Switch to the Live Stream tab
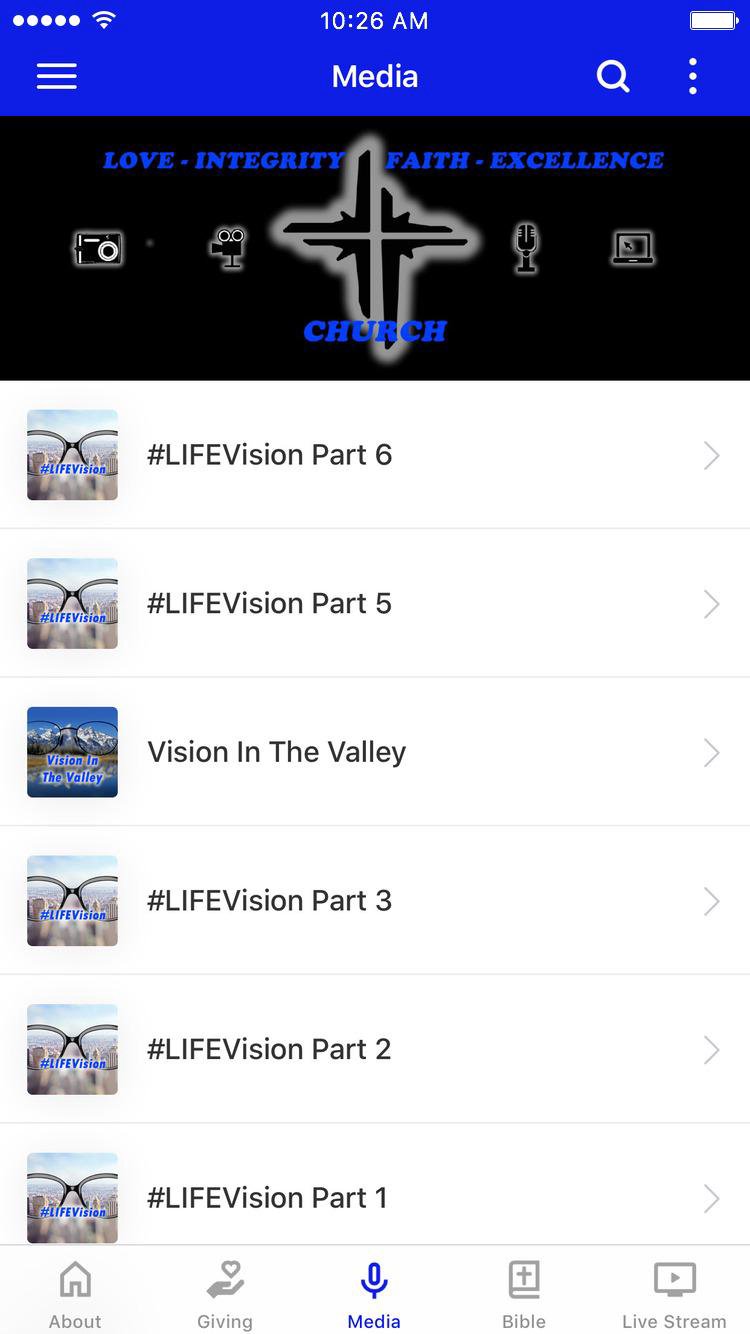Screen dimensions: 750x1334 674,1294
